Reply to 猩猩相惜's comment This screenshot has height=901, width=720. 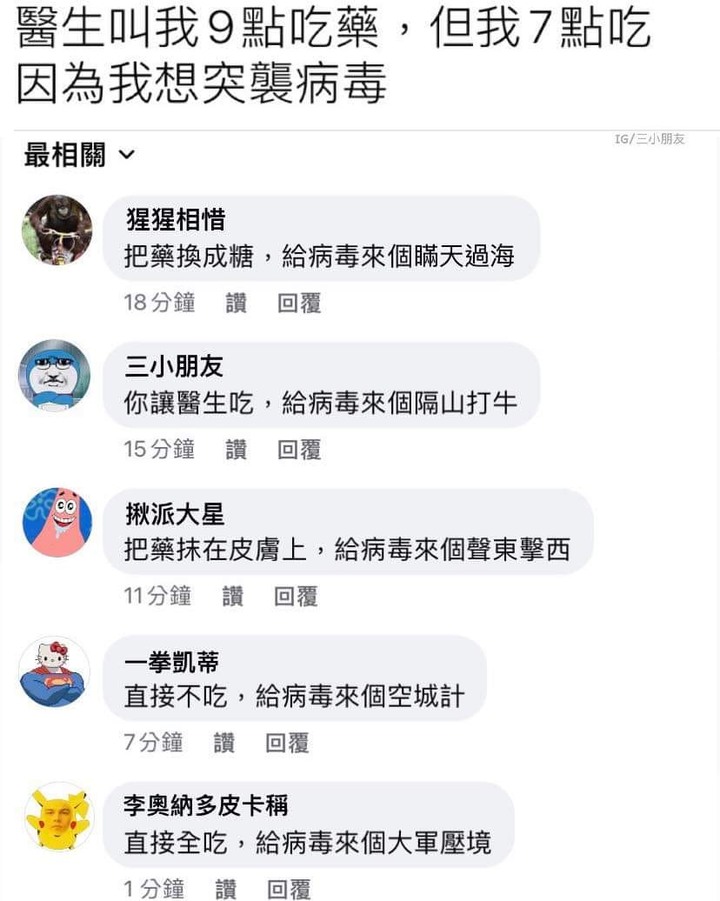click(x=299, y=303)
